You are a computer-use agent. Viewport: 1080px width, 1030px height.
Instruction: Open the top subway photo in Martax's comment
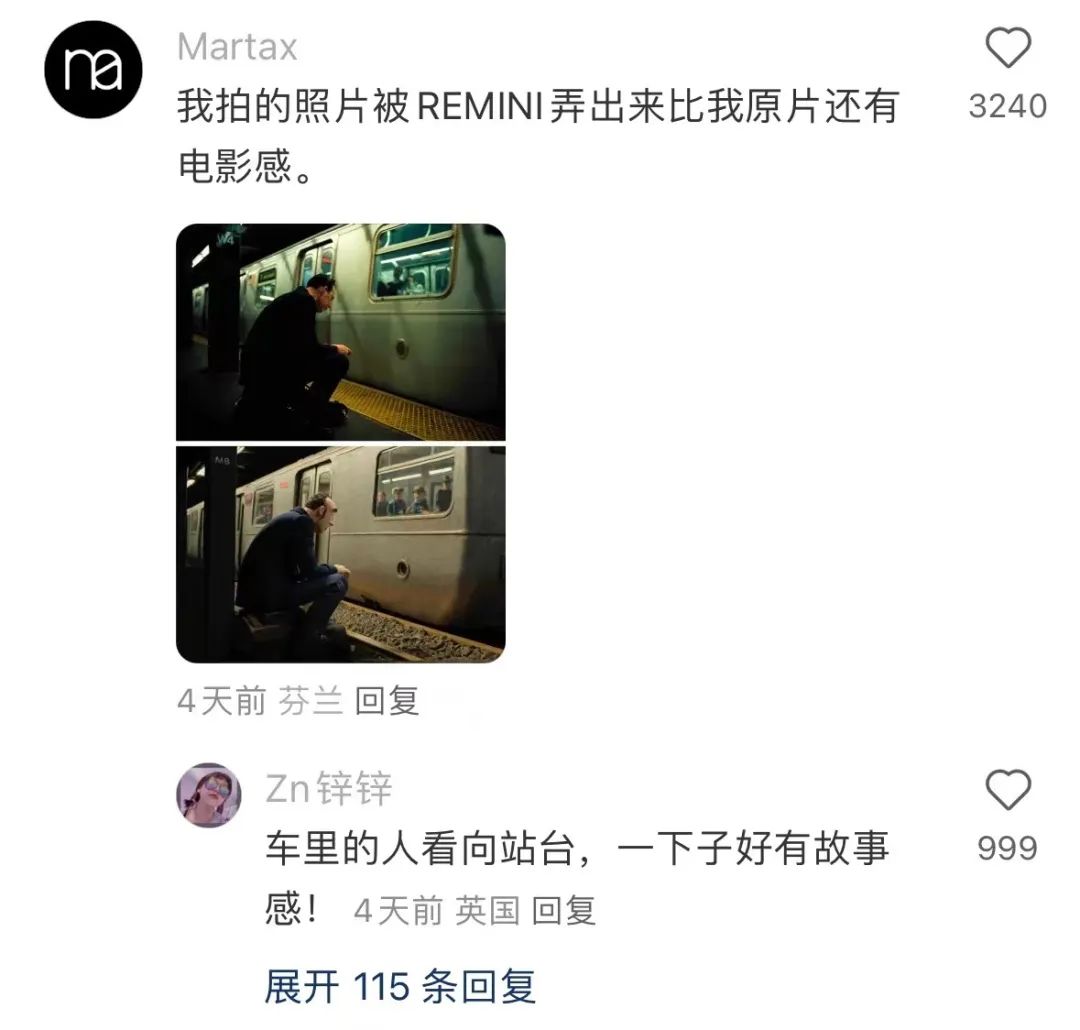point(340,331)
